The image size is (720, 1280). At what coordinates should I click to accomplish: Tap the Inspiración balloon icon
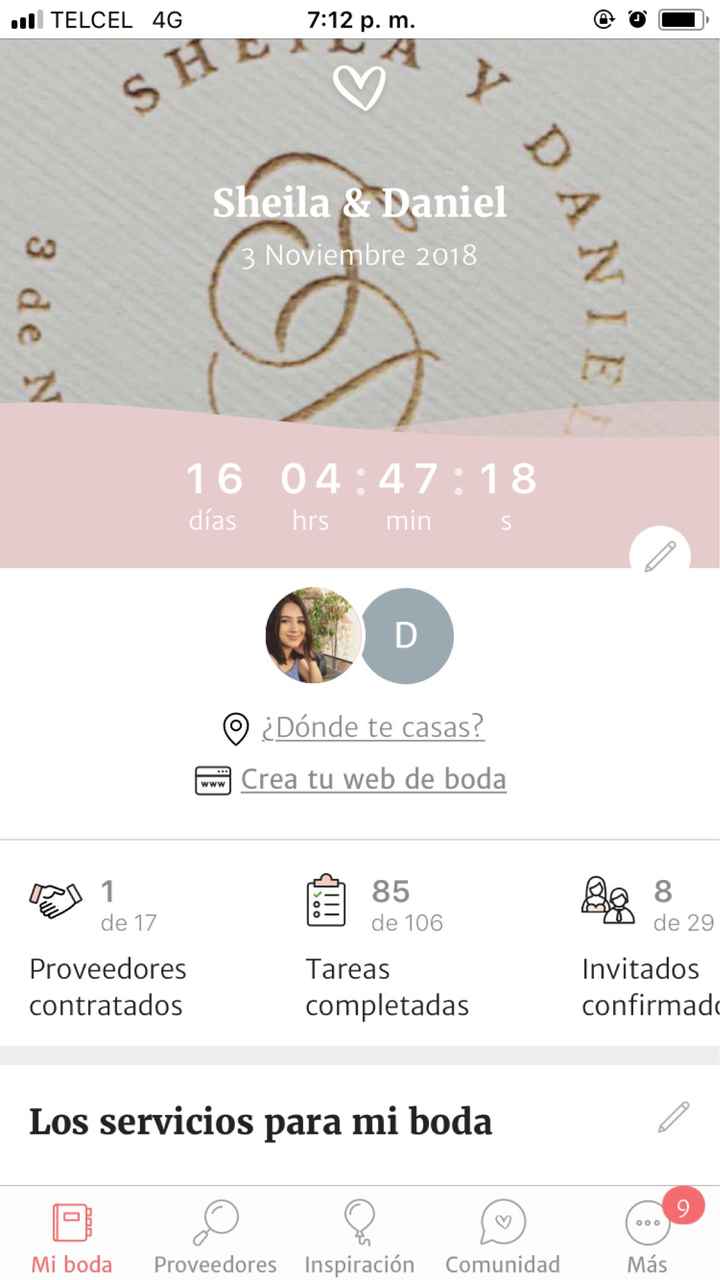point(359,1221)
